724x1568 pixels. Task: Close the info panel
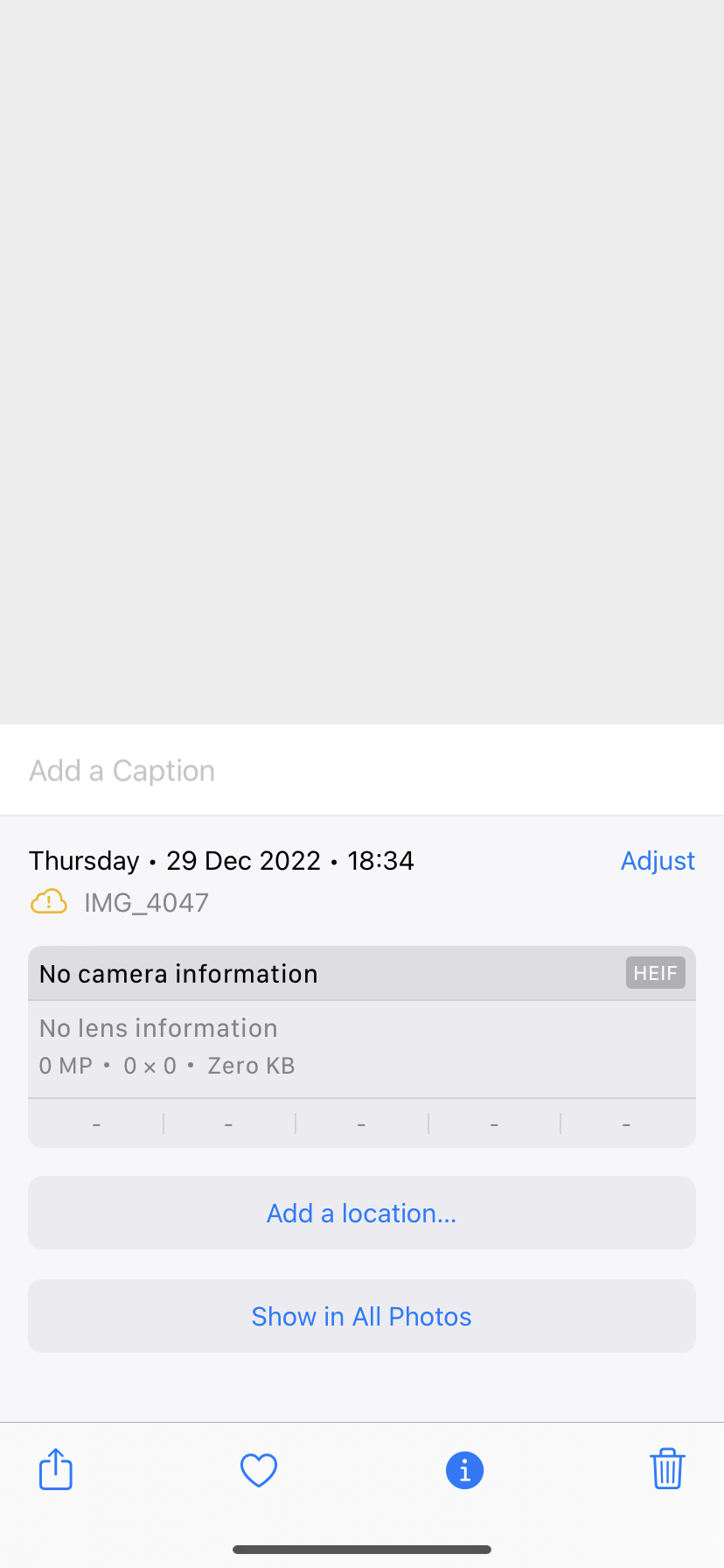click(x=464, y=1470)
